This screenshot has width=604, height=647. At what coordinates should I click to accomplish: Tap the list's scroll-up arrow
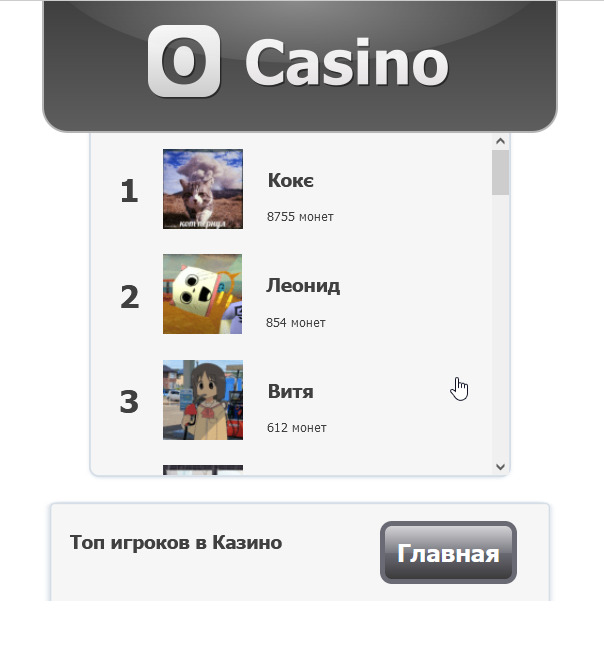[501, 141]
